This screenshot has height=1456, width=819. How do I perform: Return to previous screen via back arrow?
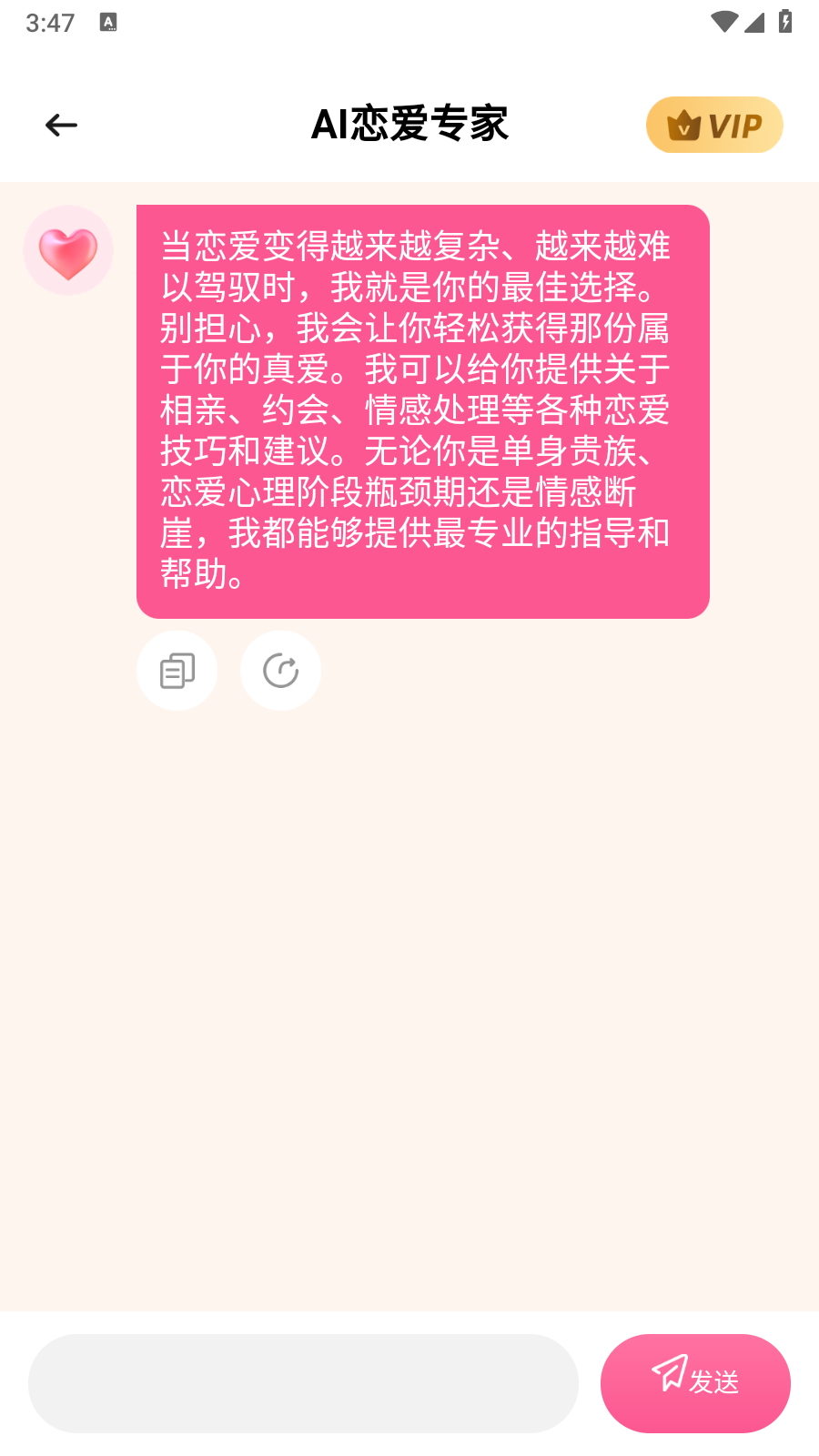coord(60,125)
